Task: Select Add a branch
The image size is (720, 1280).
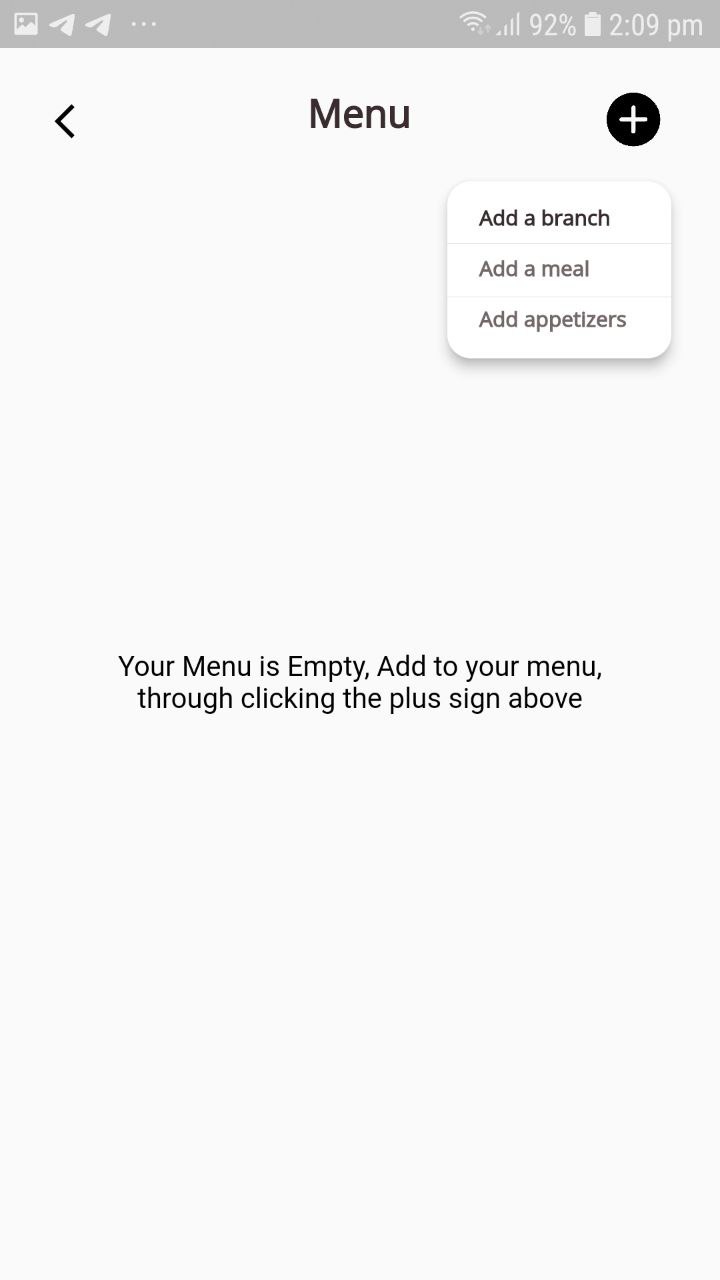Action: (x=559, y=217)
